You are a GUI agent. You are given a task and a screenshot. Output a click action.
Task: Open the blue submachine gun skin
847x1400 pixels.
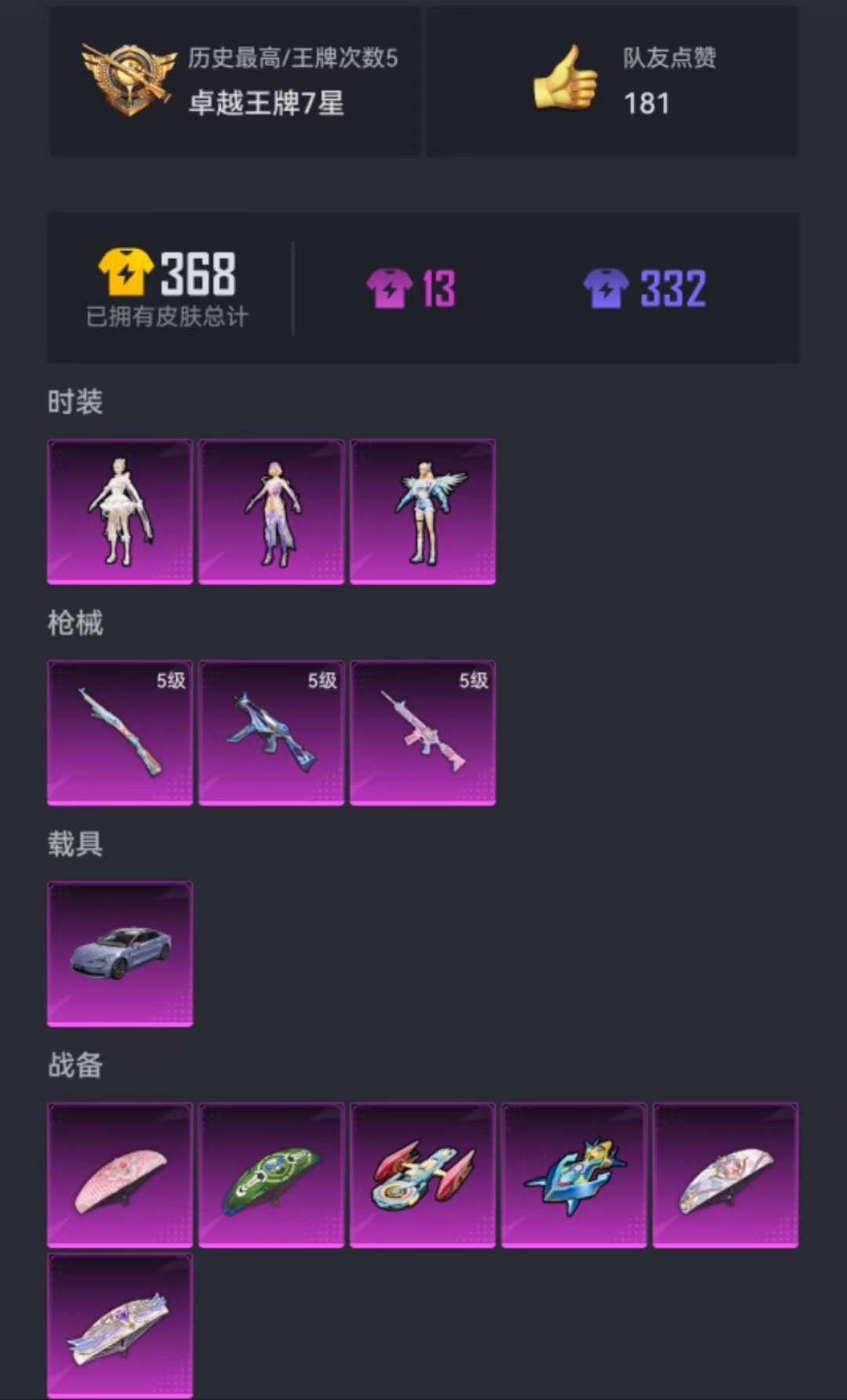click(x=271, y=732)
